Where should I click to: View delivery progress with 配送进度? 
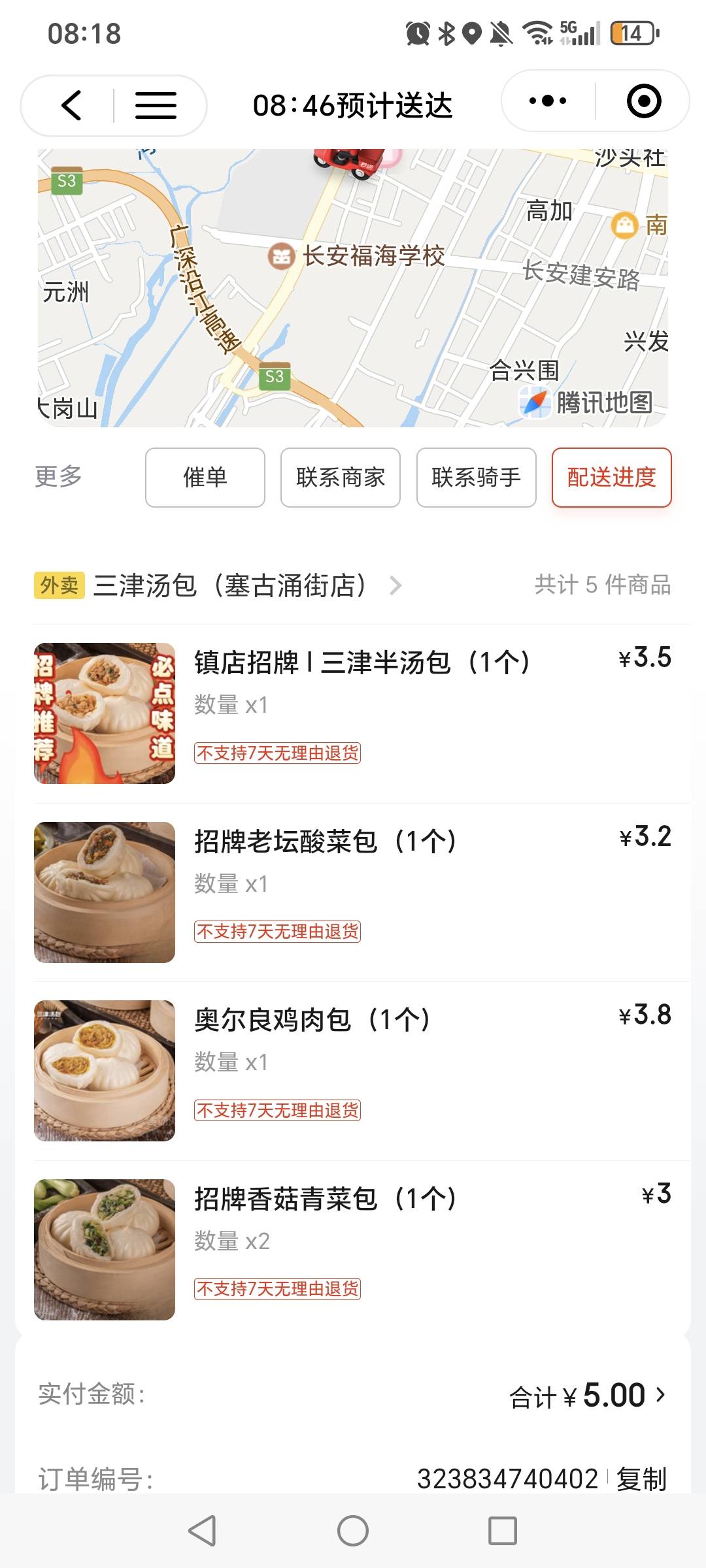point(611,478)
